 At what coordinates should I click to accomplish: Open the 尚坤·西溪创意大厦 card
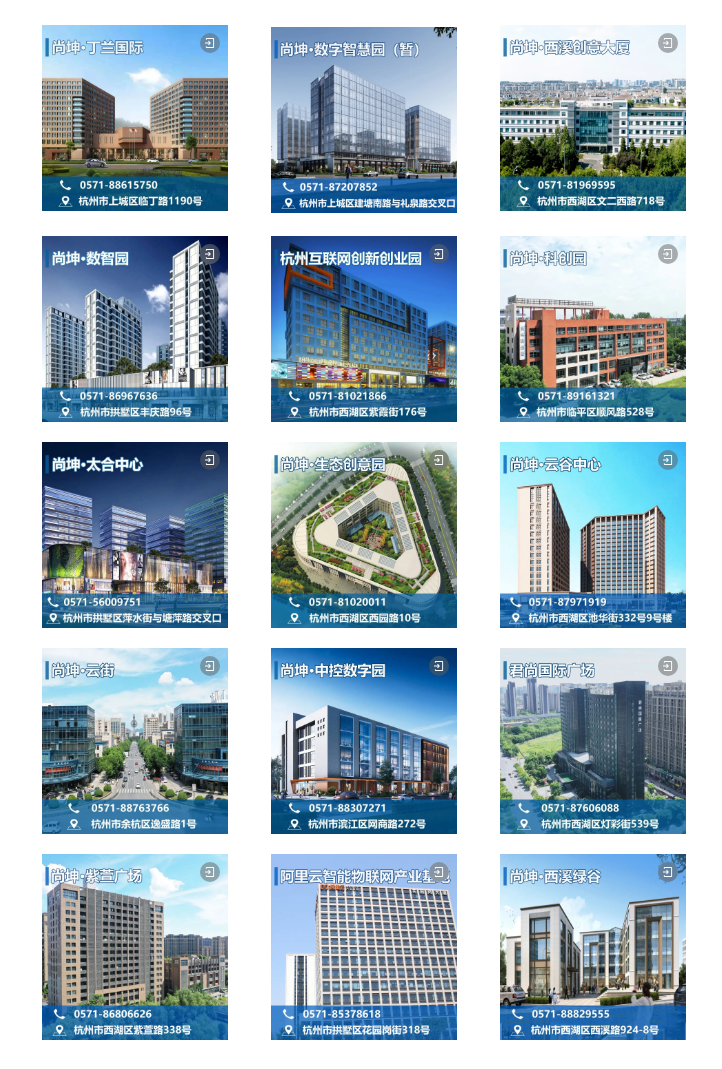pyautogui.click(x=592, y=118)
